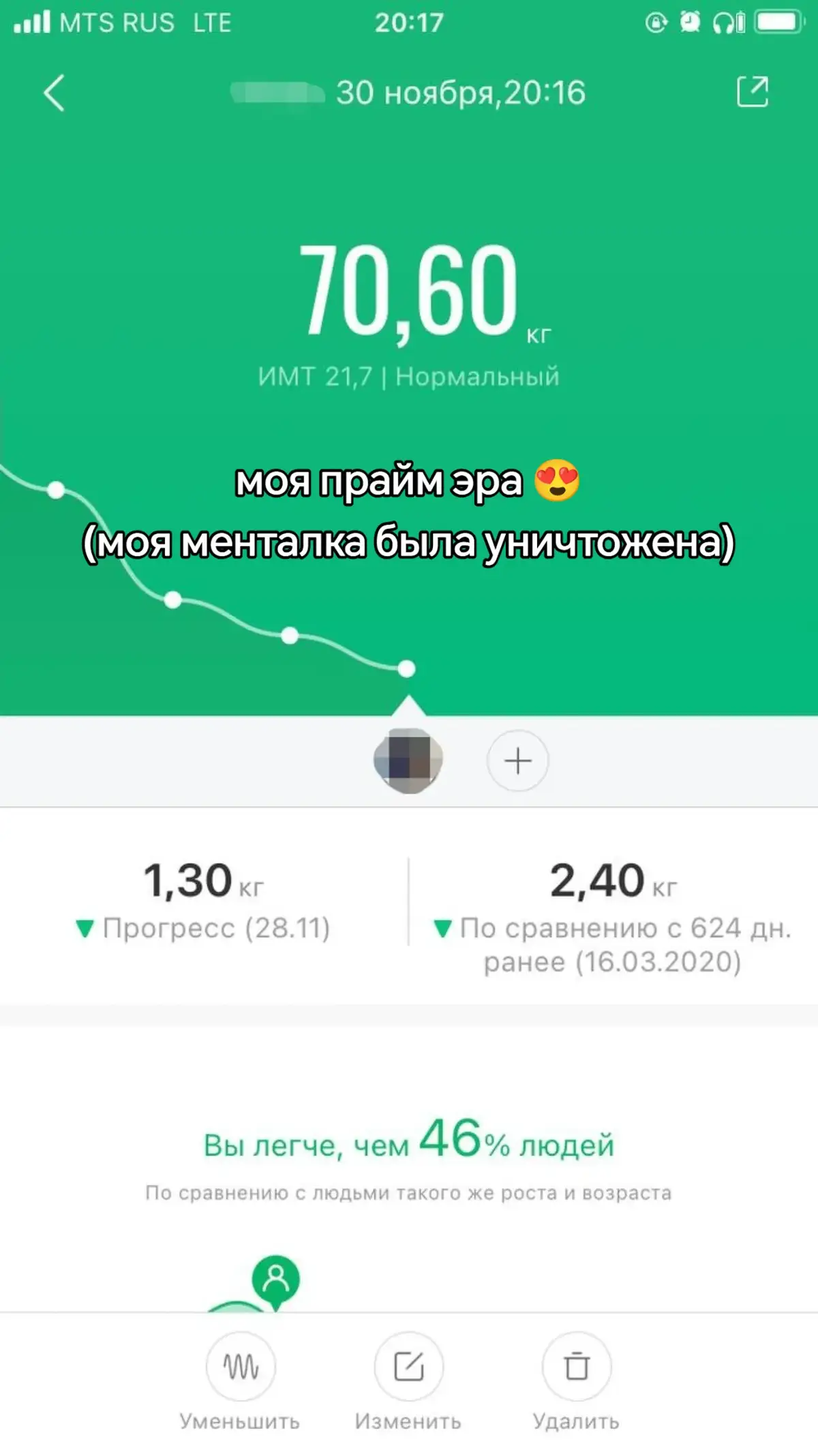
Task: Tap the plus button to add a user
Action: (517, 760)
